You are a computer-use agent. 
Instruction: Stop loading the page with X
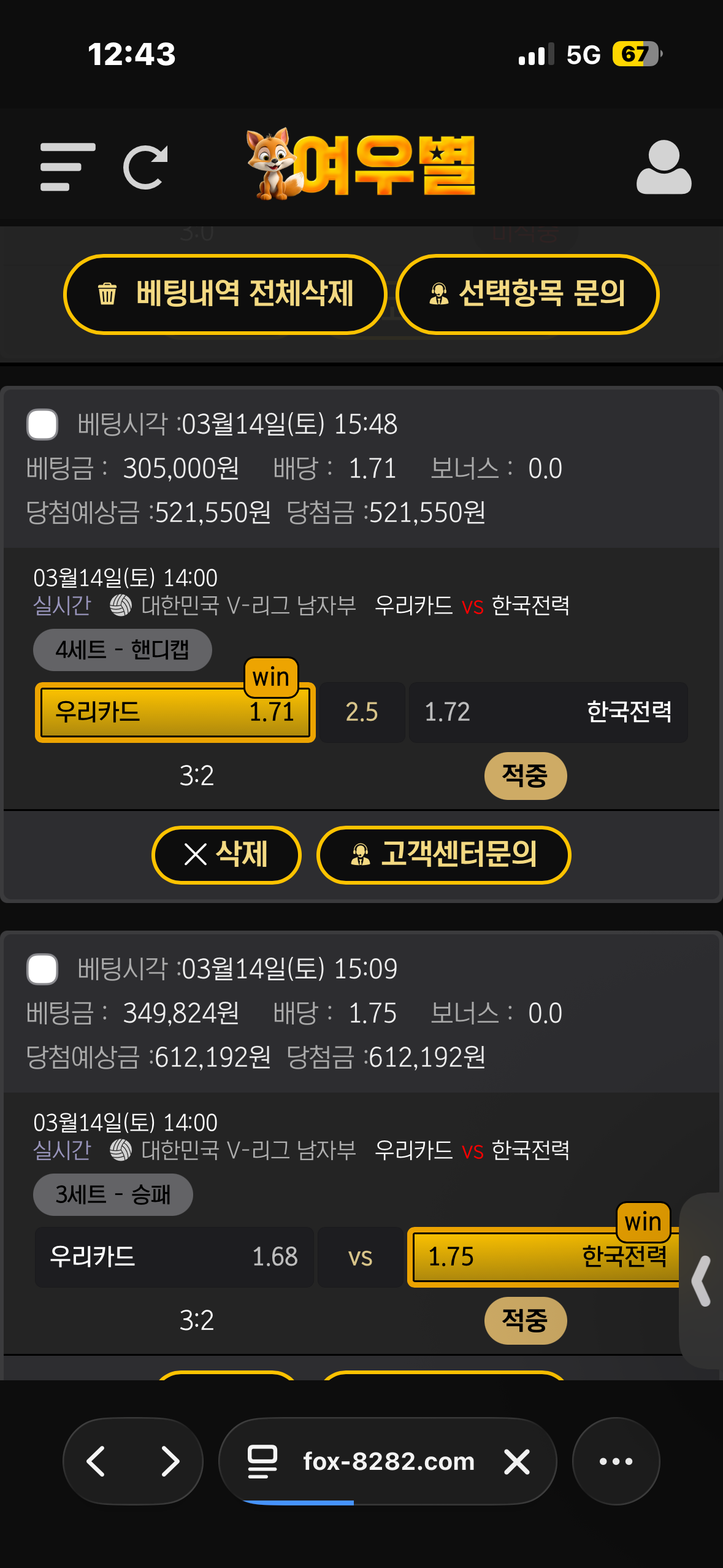(x=517, y=1461)
